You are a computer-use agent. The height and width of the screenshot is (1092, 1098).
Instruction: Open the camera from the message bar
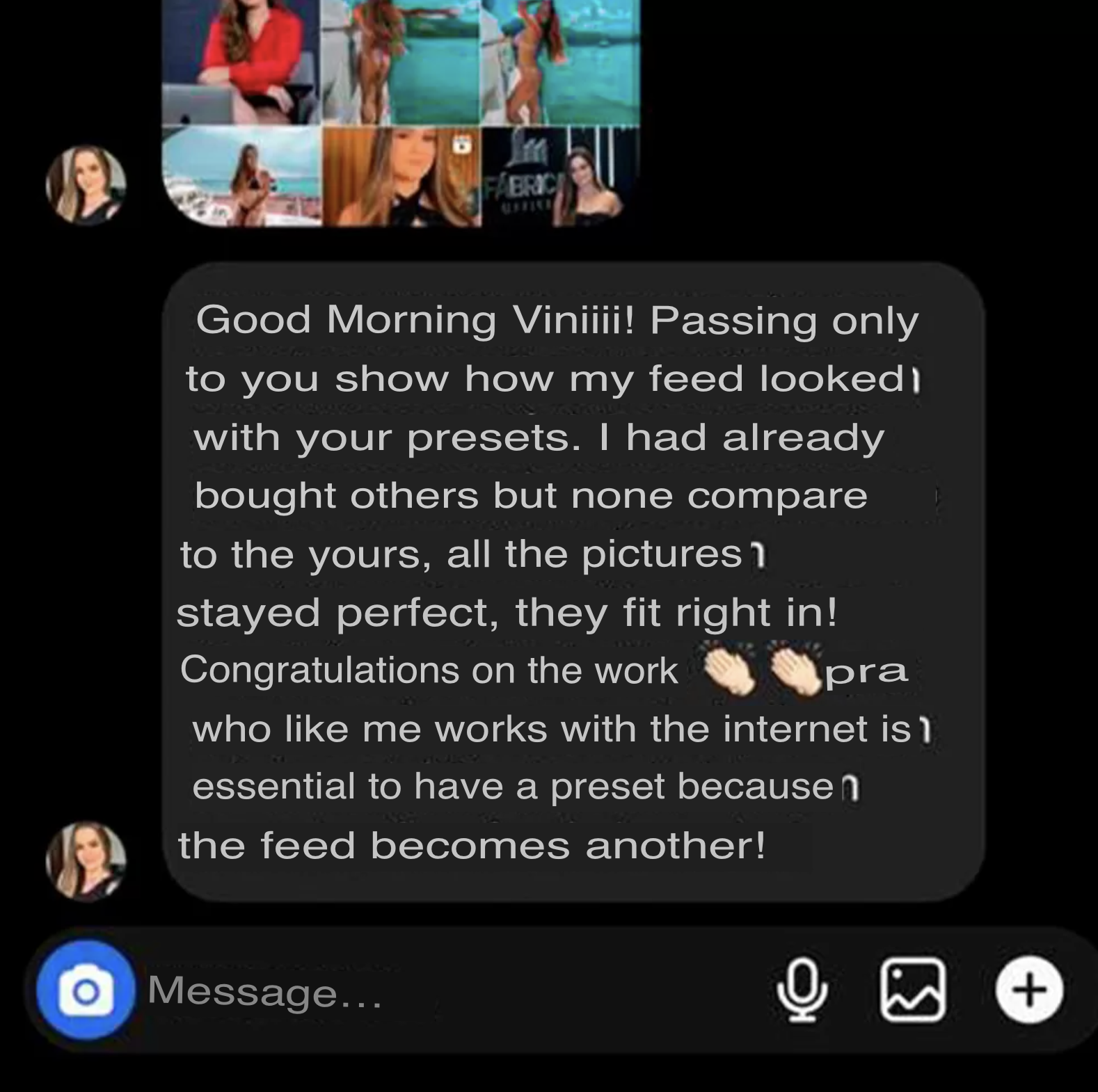point(86,990)
